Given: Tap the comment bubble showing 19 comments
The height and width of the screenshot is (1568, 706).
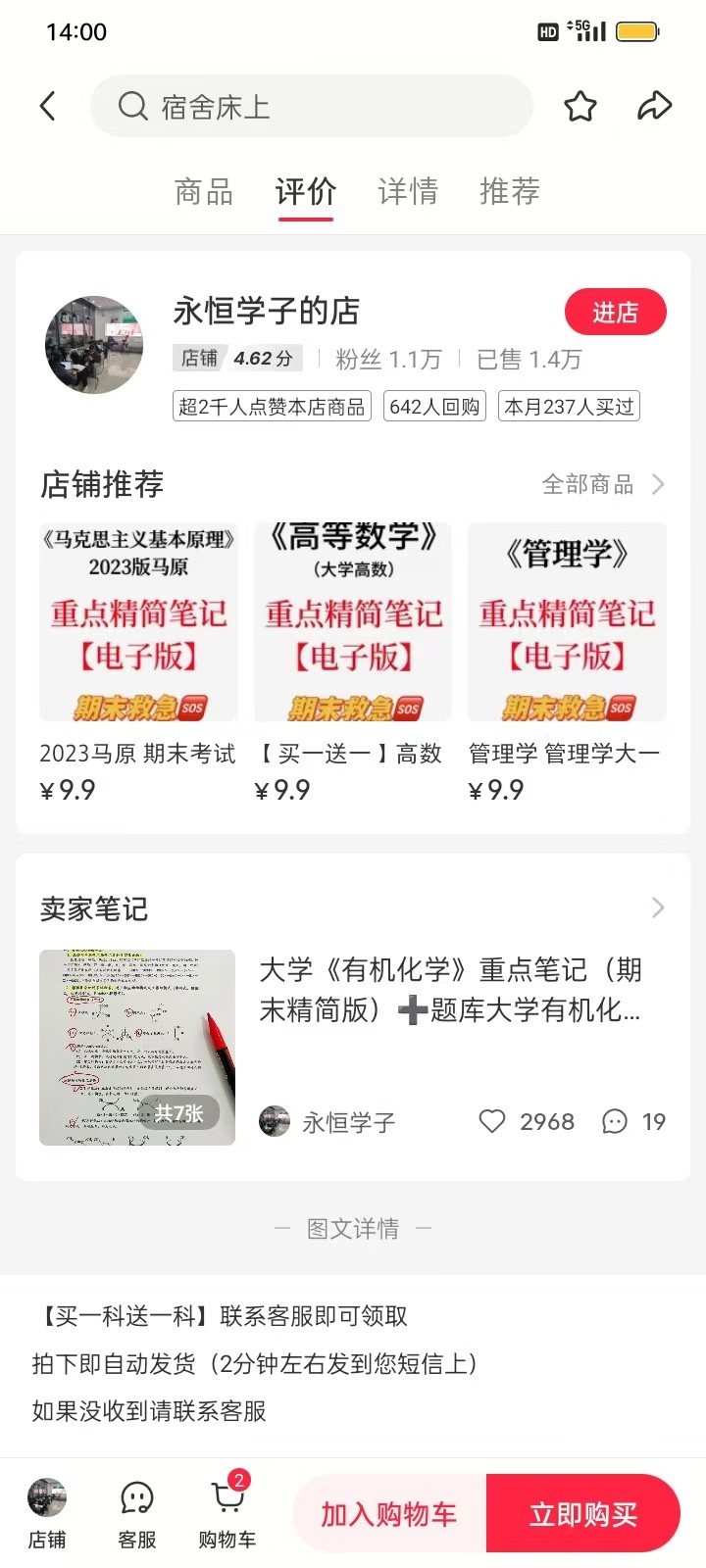Looking at the screenshot, I should 614,1121.
